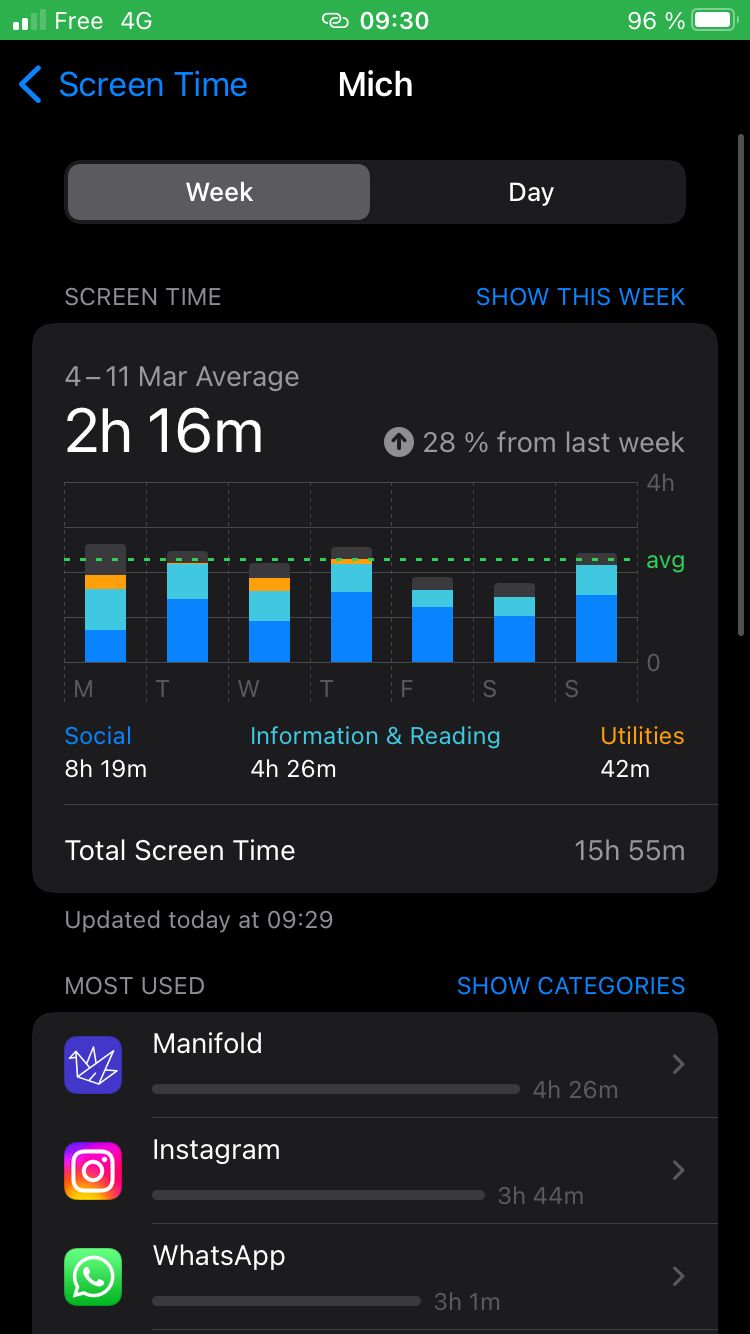Tap Show Categories link
Viewport: 750px width, 1334px height.
[x=570, y=986]
